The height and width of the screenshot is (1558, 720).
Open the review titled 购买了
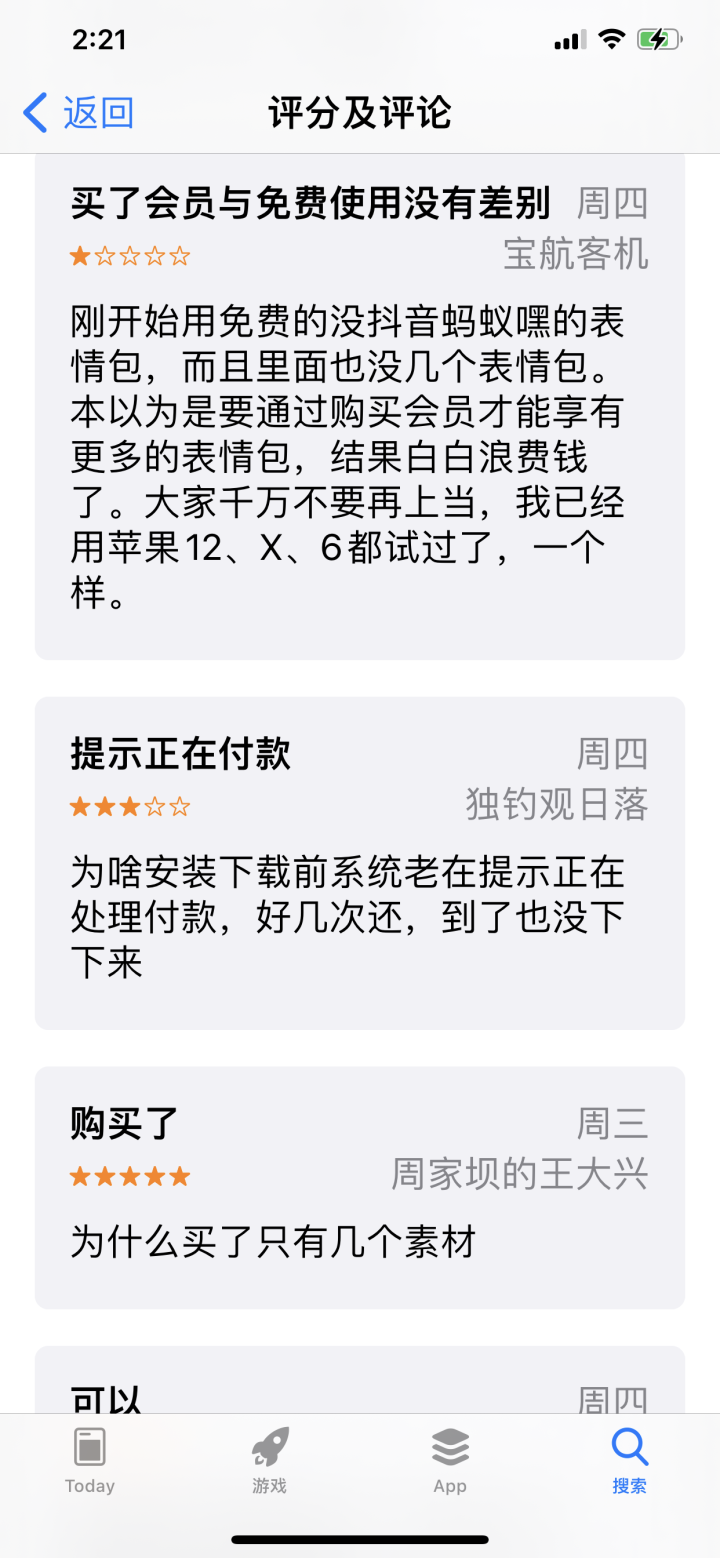pyautogui.click(x=360, y=1187)
